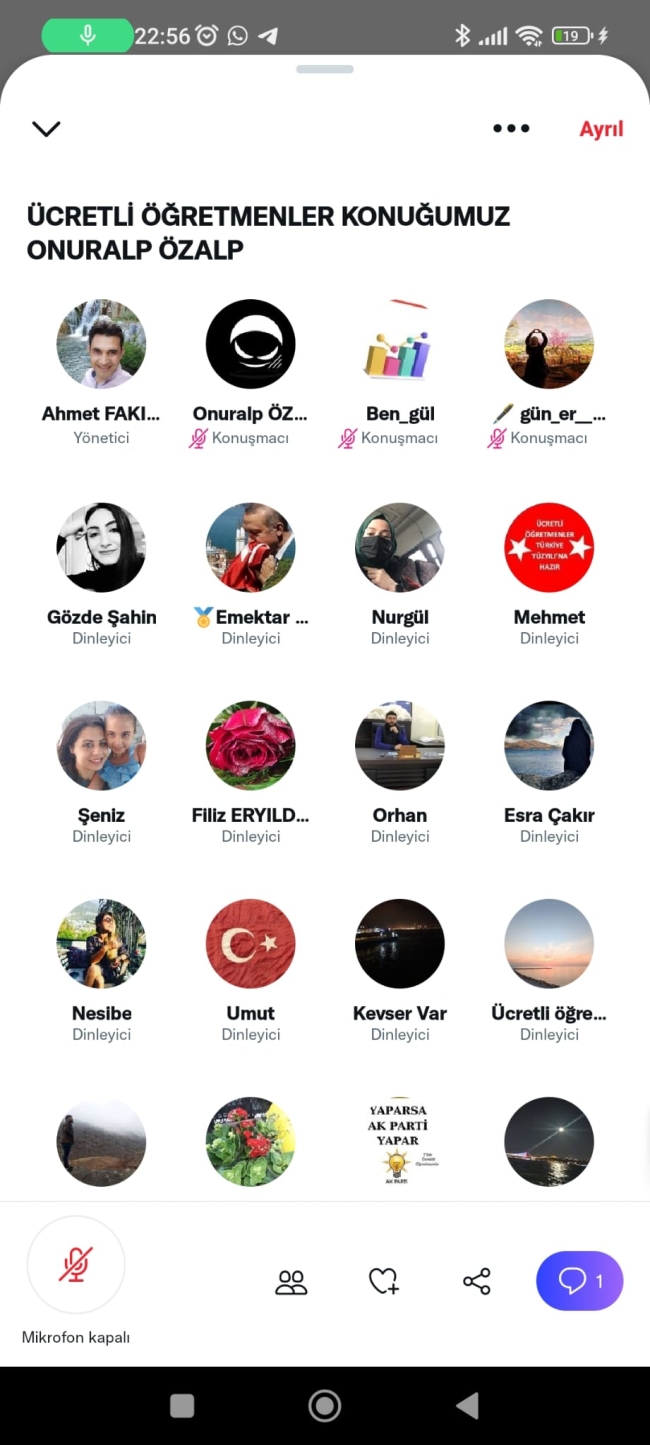Image resolution: width=650 pixels, height=1445 pixels.
Task: View Nurgül's profile
Action: pyautogui.click(x=399, y=547)
